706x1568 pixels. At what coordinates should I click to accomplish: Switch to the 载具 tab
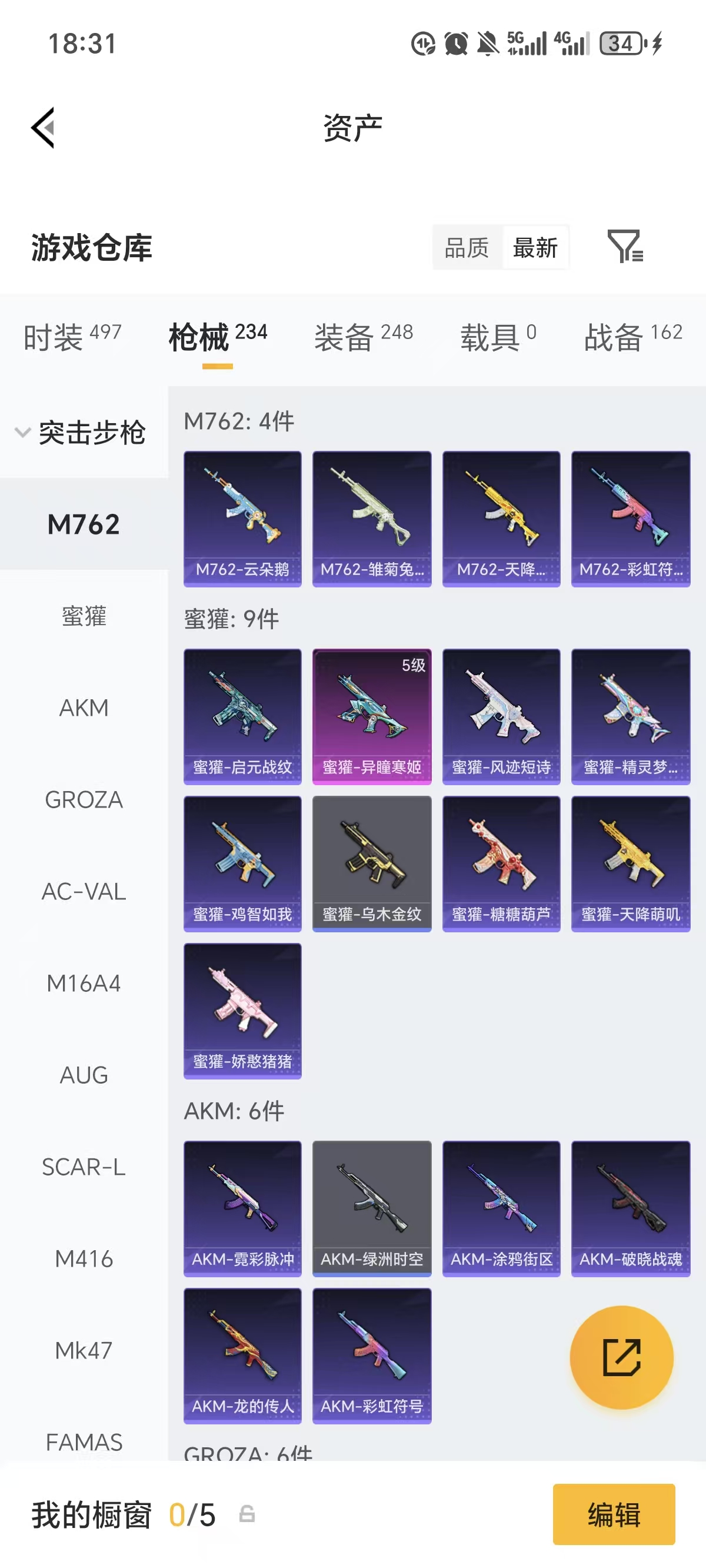[498, 337]
